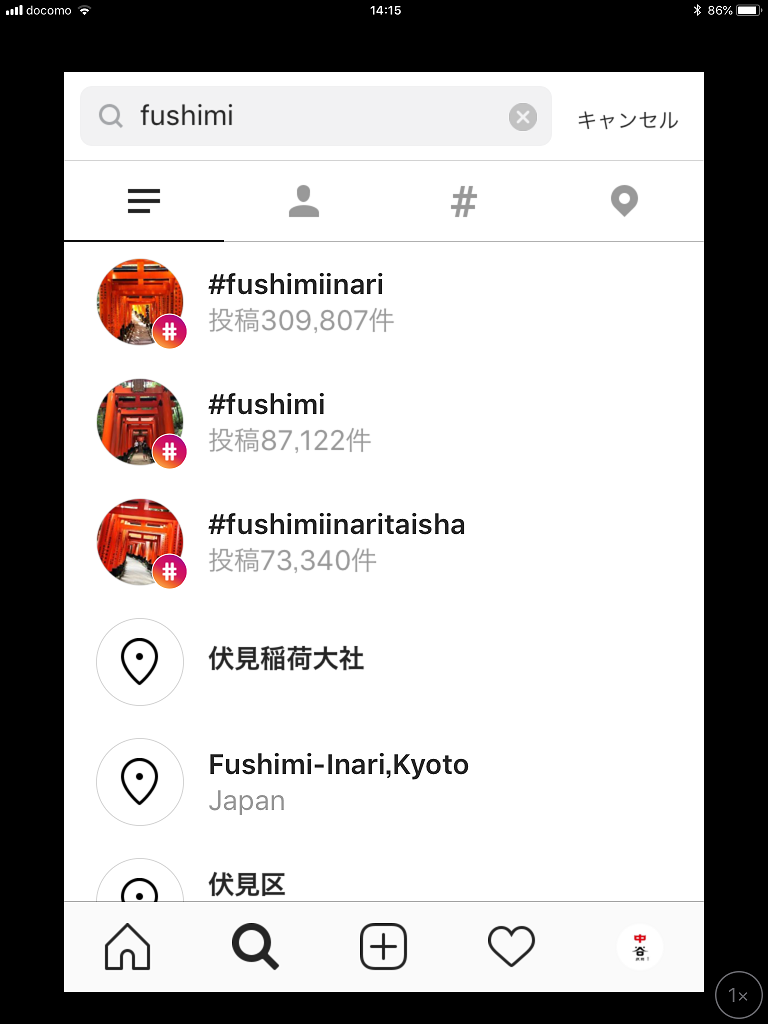768x1024 pixels.
Task: Switch to the top results tab
Action: click(144, 202)
